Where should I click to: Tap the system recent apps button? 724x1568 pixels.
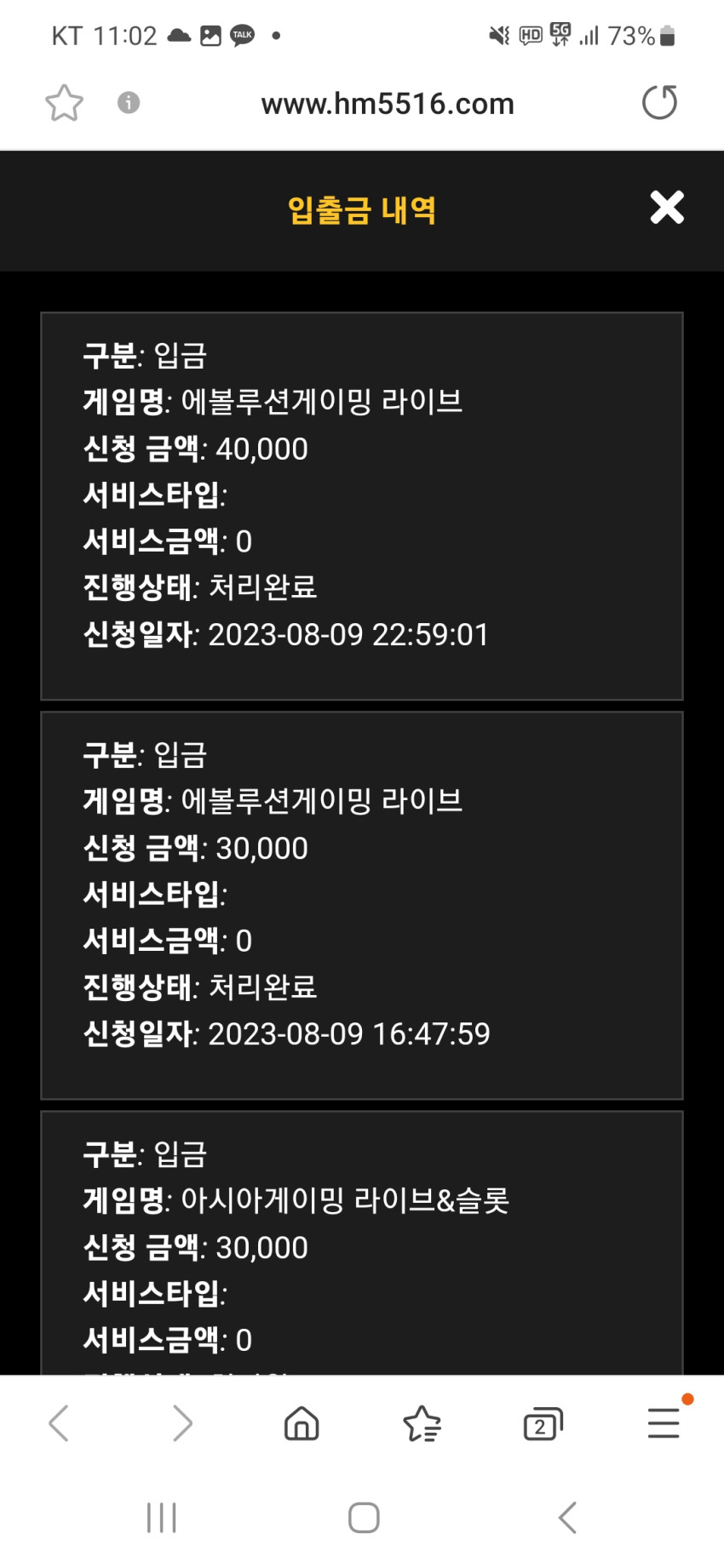coord(161,1518)
